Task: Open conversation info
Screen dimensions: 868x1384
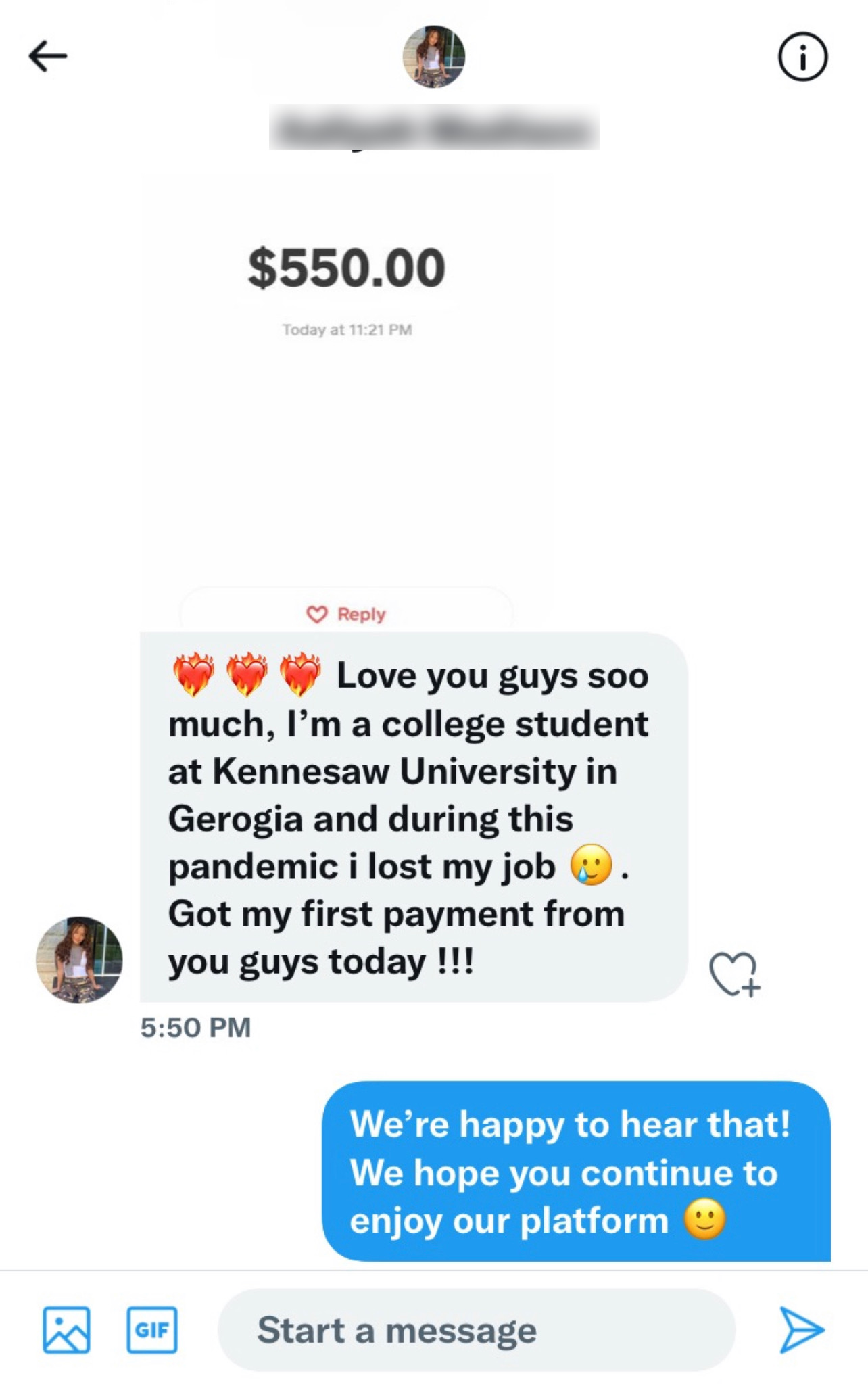Action: [x=802, y=57]
